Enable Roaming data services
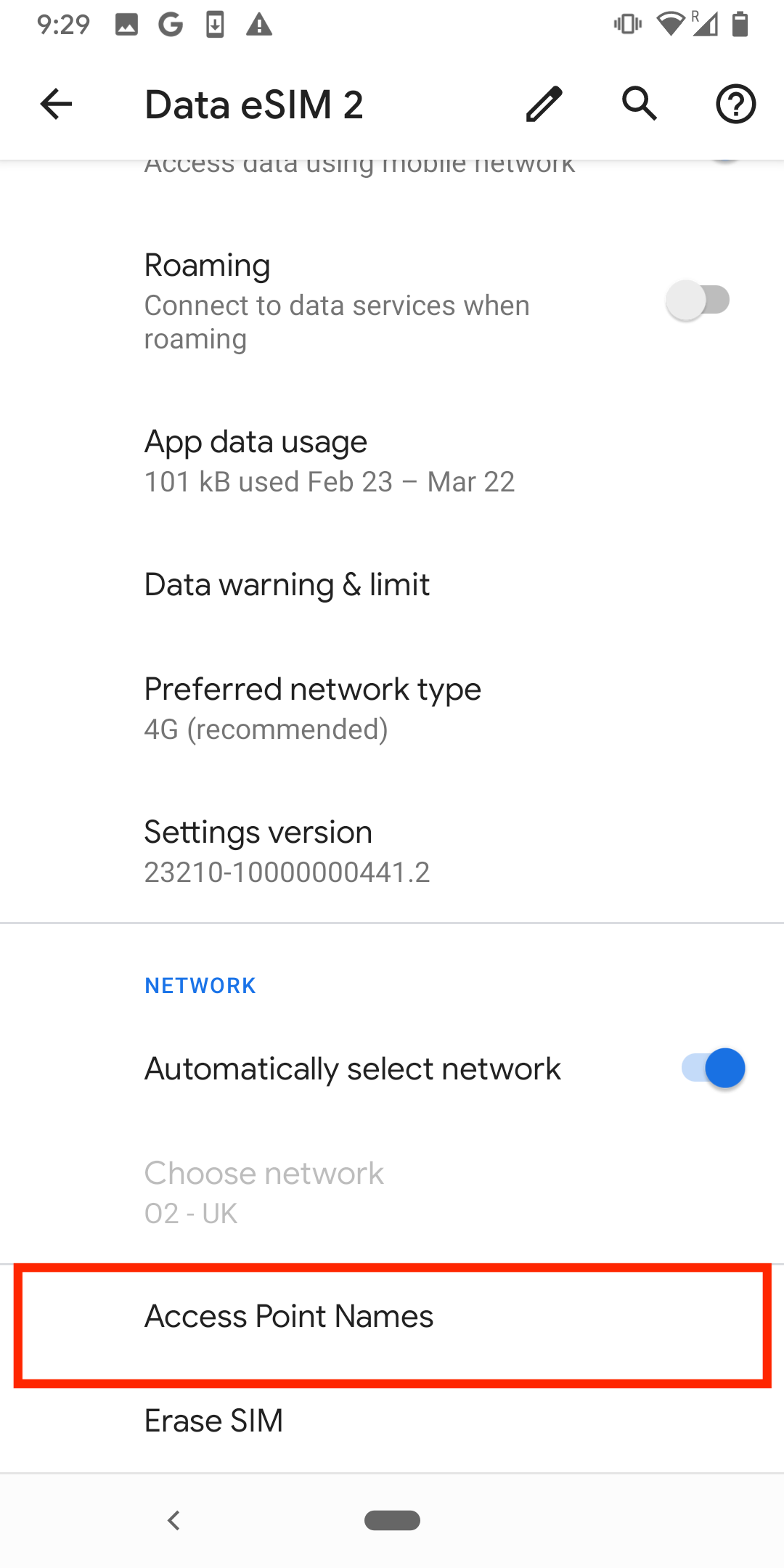The height and width of the screenshot is (1568, 784). 700,299
